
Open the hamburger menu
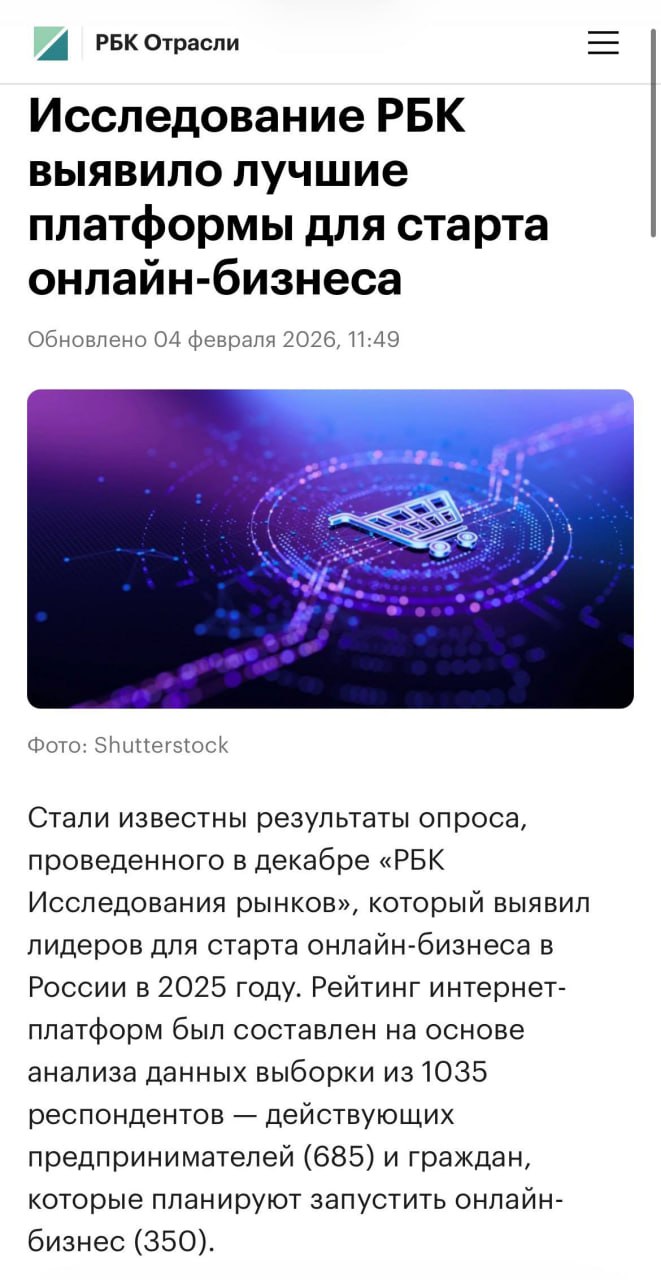pos(603,43)
